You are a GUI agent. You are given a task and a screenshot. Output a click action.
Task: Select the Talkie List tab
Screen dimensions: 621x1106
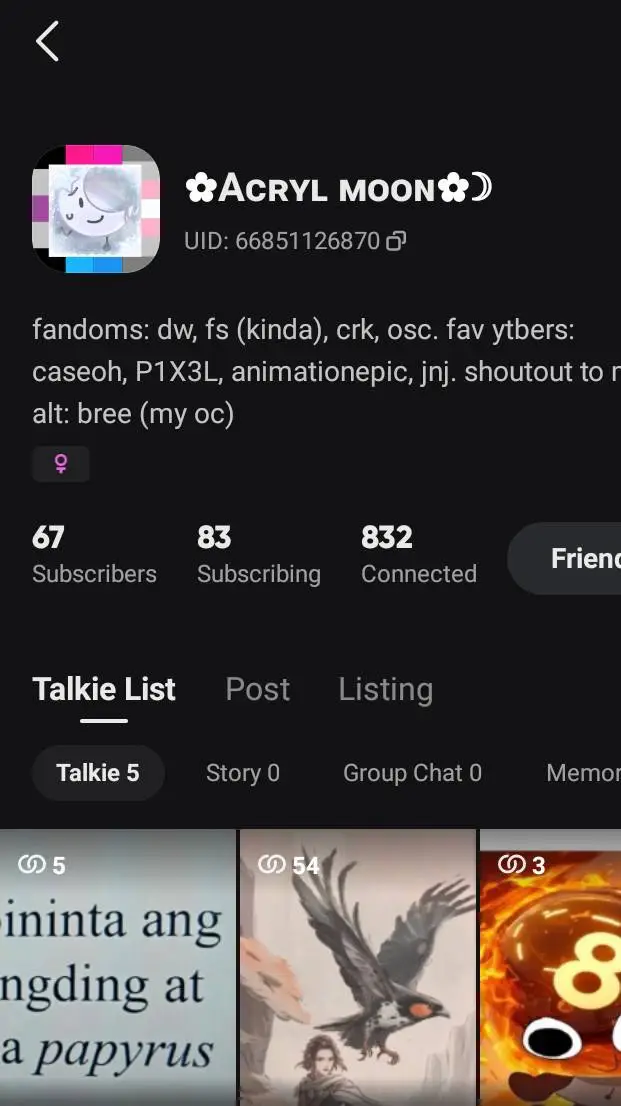[x=104, y=689]
